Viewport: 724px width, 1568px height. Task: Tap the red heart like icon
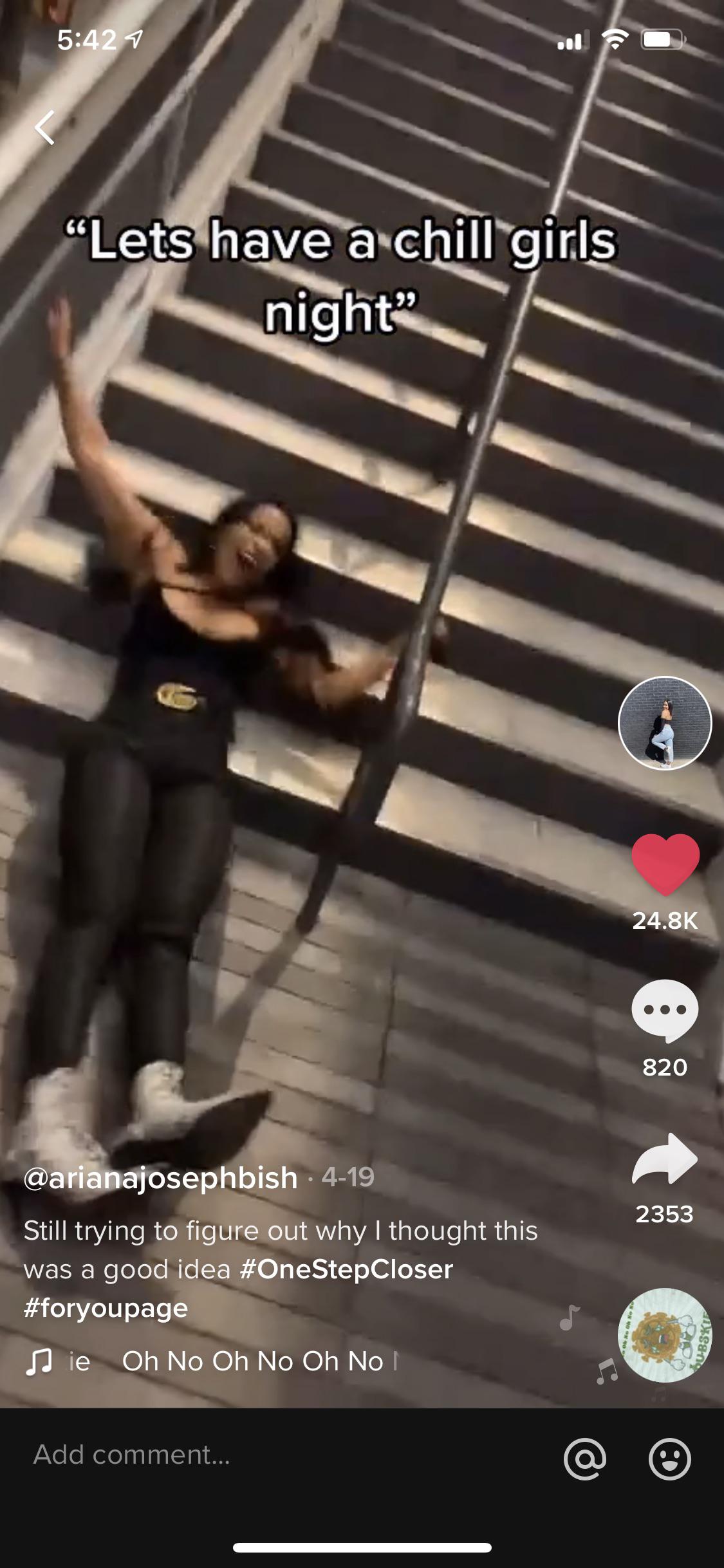click(665, 864)
